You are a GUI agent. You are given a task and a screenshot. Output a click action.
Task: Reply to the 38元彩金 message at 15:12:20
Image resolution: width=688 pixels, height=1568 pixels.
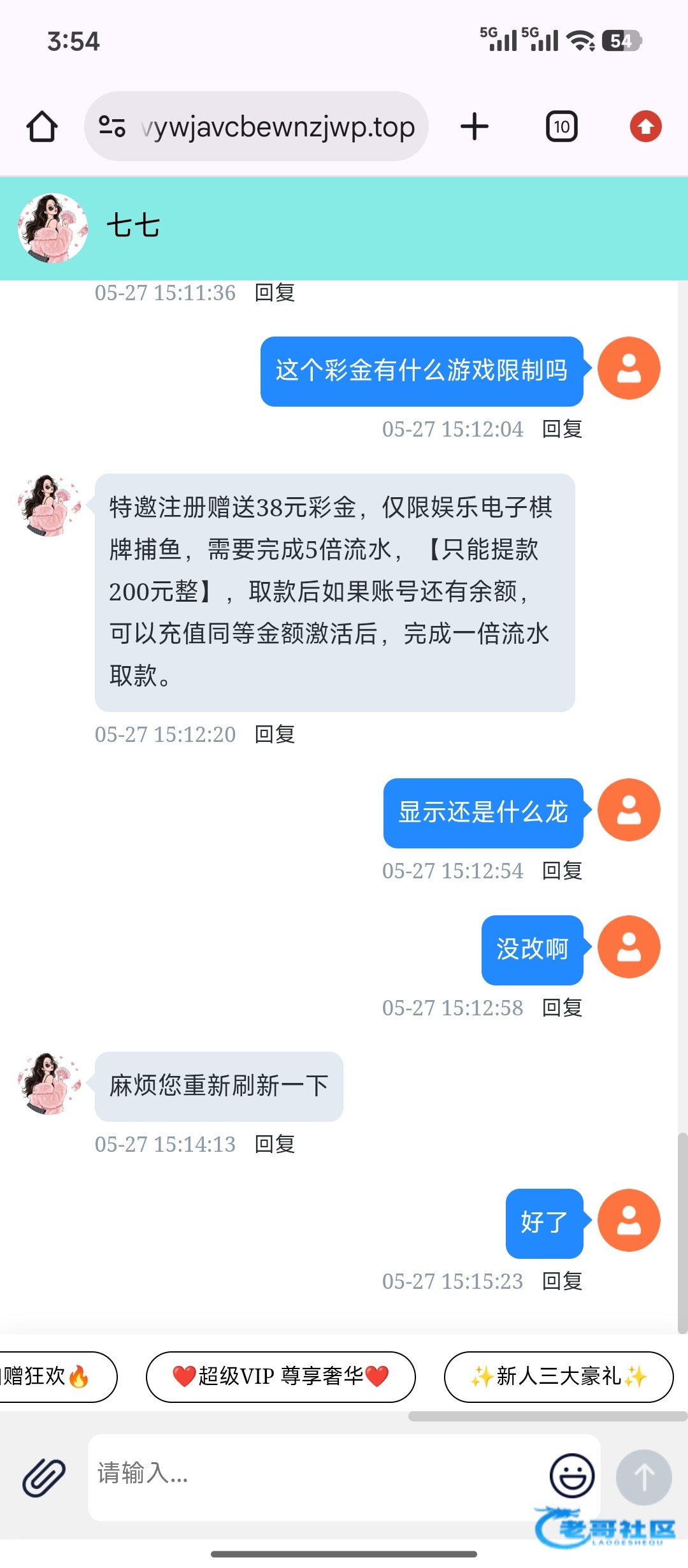275,734
